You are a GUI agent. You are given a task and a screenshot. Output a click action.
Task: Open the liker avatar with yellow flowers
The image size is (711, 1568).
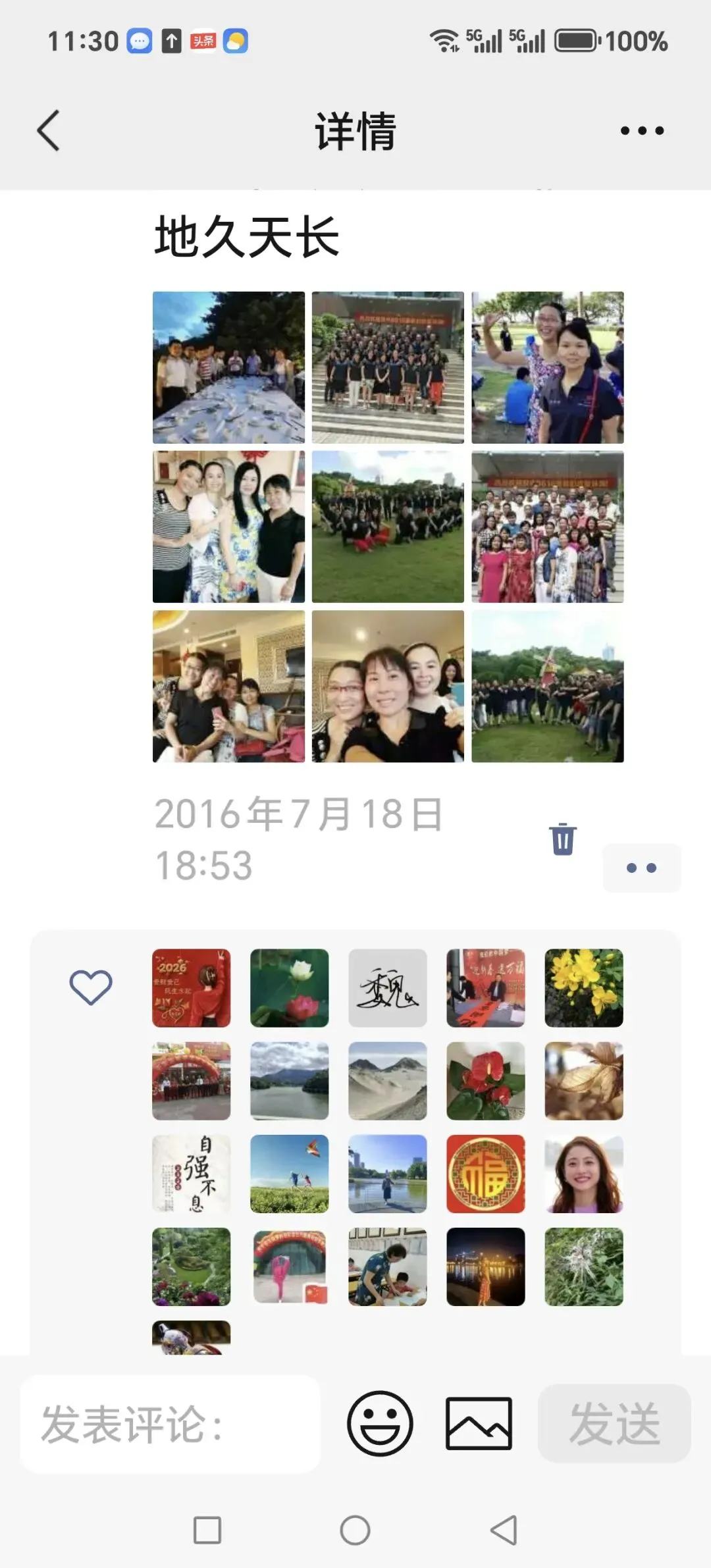584,987
